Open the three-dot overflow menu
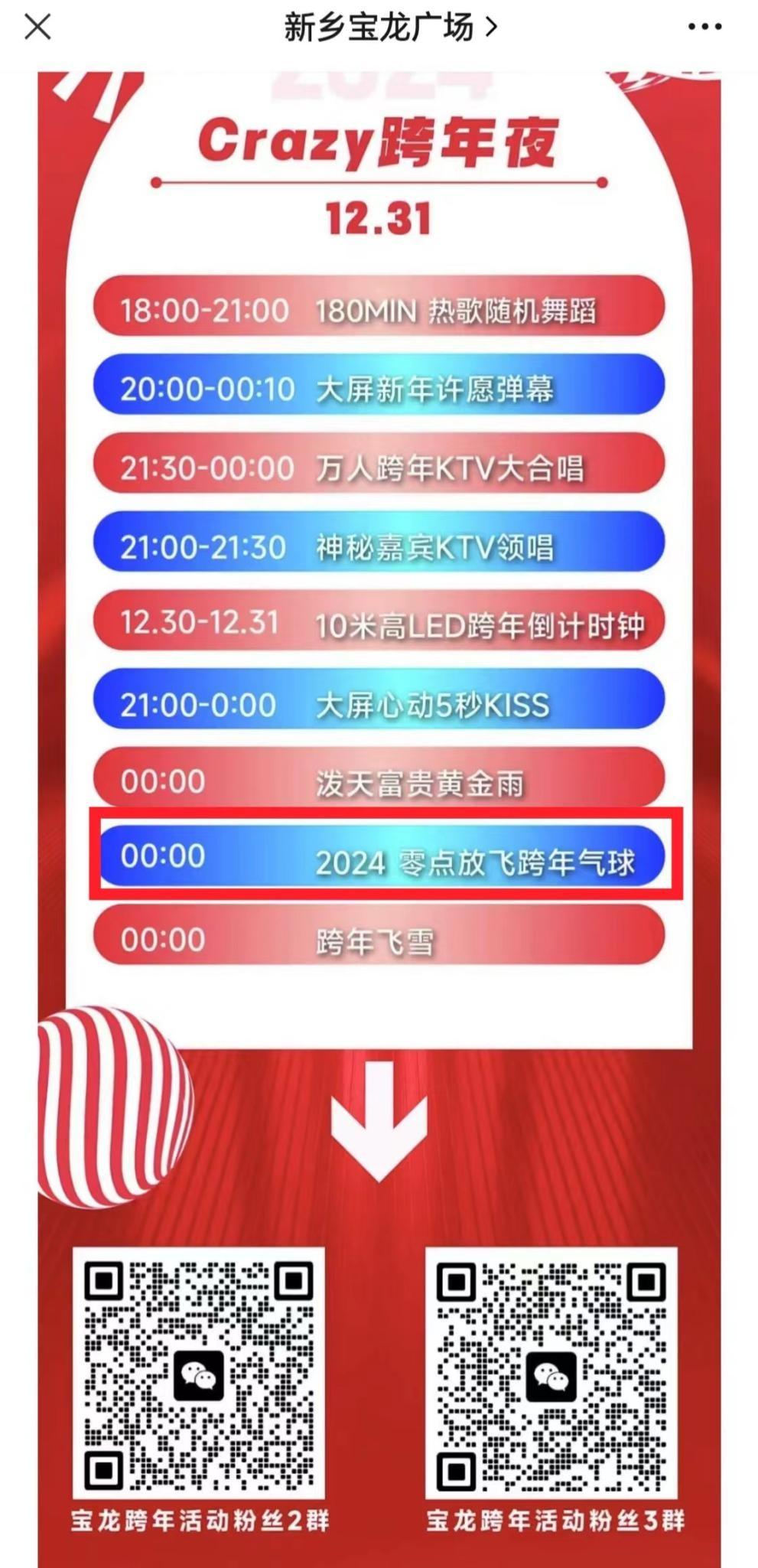758x1568 pixels. click(x=704, y=28)
